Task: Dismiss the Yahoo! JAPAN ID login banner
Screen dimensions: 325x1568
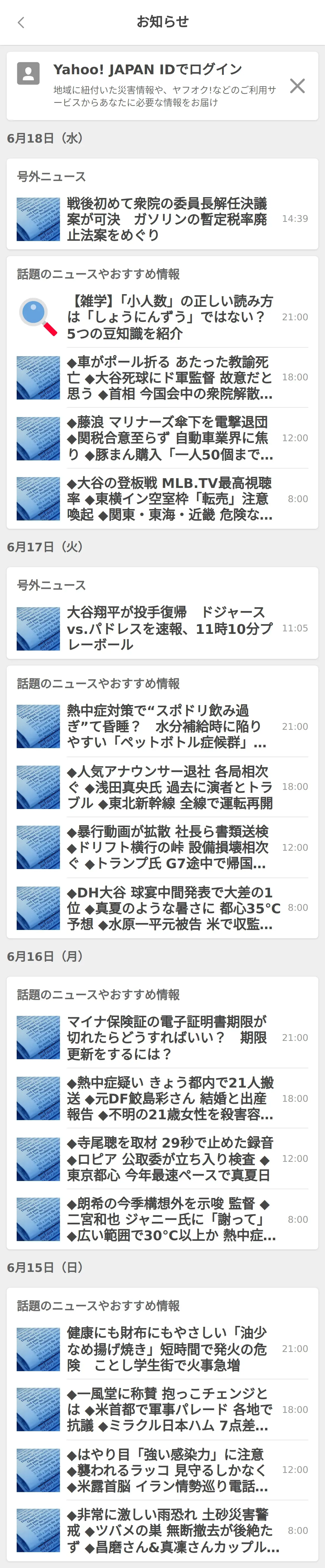Action: pyautogui.click(x=297, y=86)
